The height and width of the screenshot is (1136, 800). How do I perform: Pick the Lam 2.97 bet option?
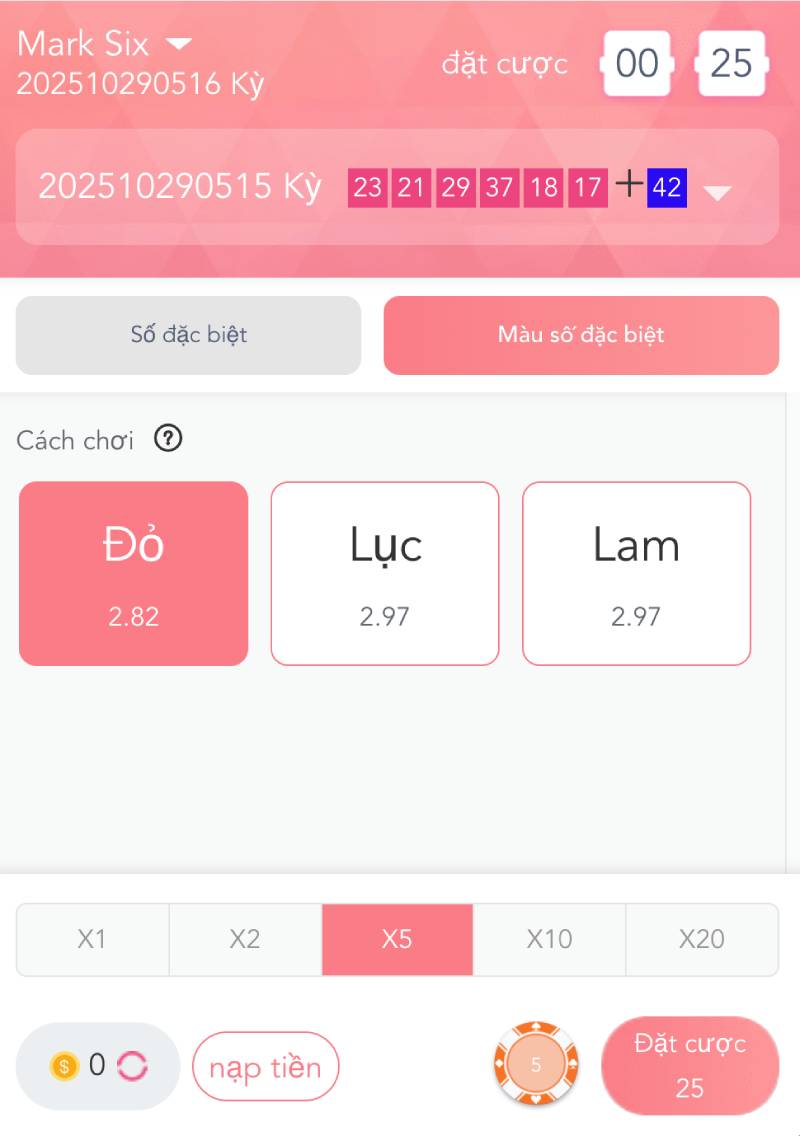coord(636,573)
